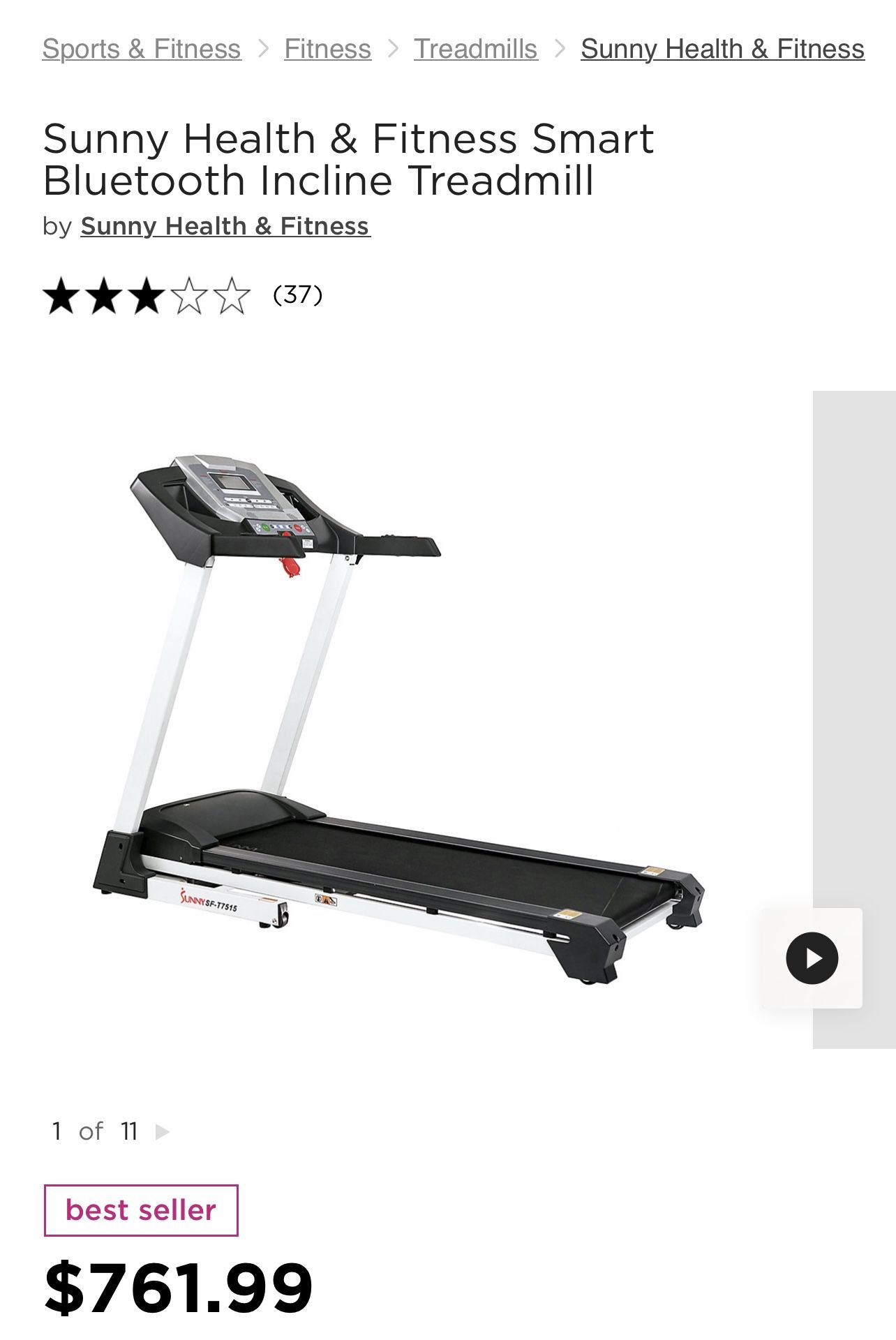Viewport: 896px width, 1340px height.
Task: Click the main treadmill product photo
Action: [x=398, y=733]
